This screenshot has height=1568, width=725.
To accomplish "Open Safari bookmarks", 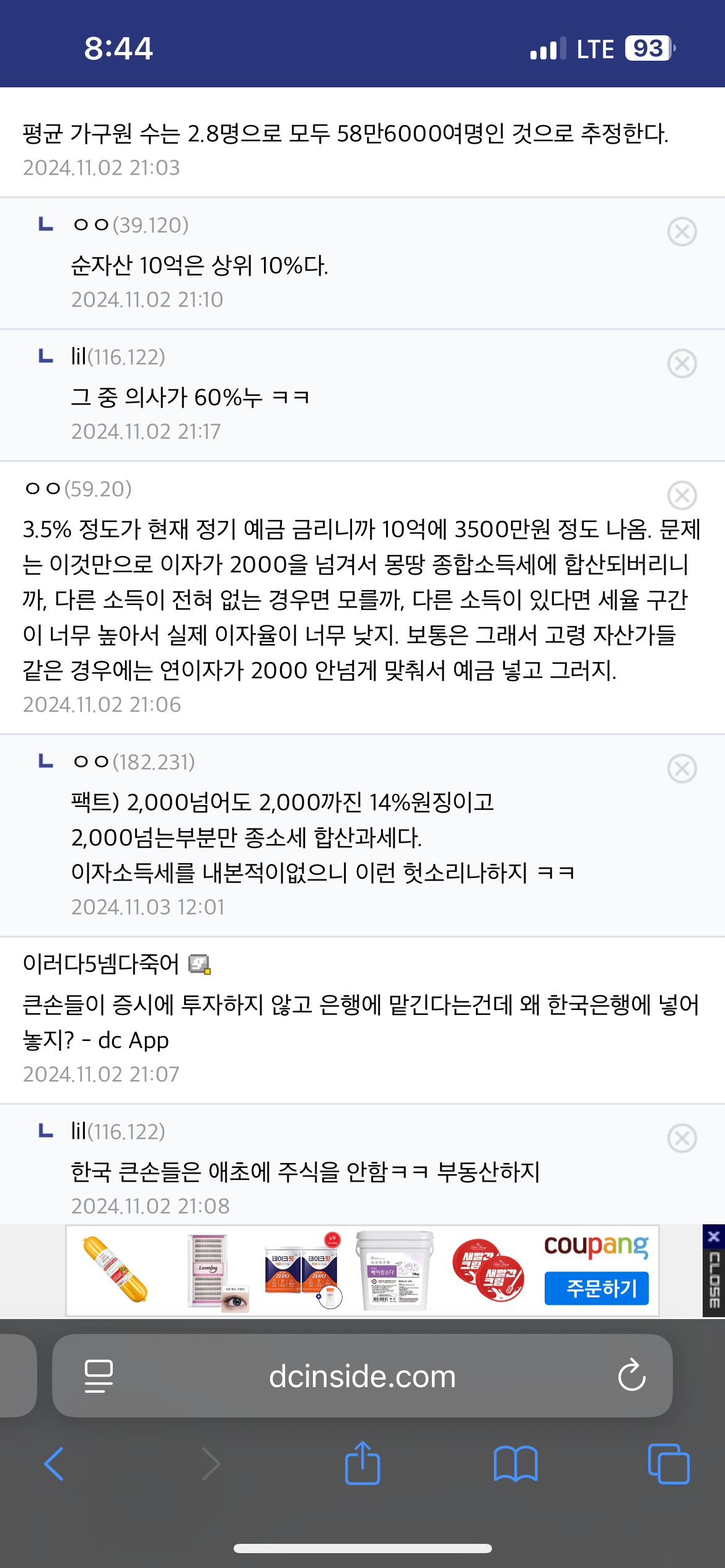I will click(x=516, y=1464).
